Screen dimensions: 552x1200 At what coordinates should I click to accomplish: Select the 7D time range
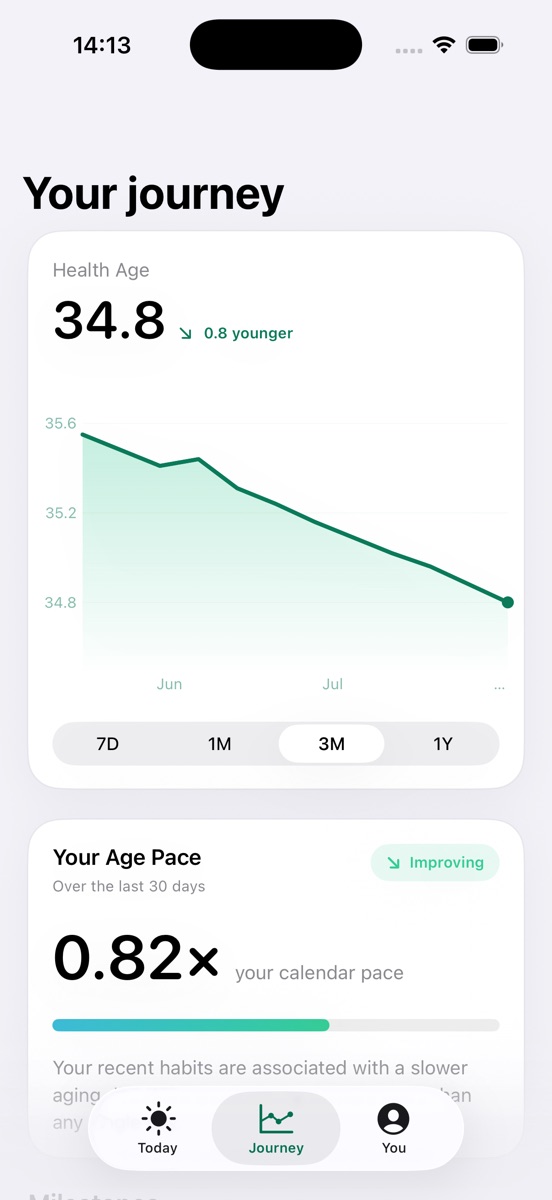point(108,744)
